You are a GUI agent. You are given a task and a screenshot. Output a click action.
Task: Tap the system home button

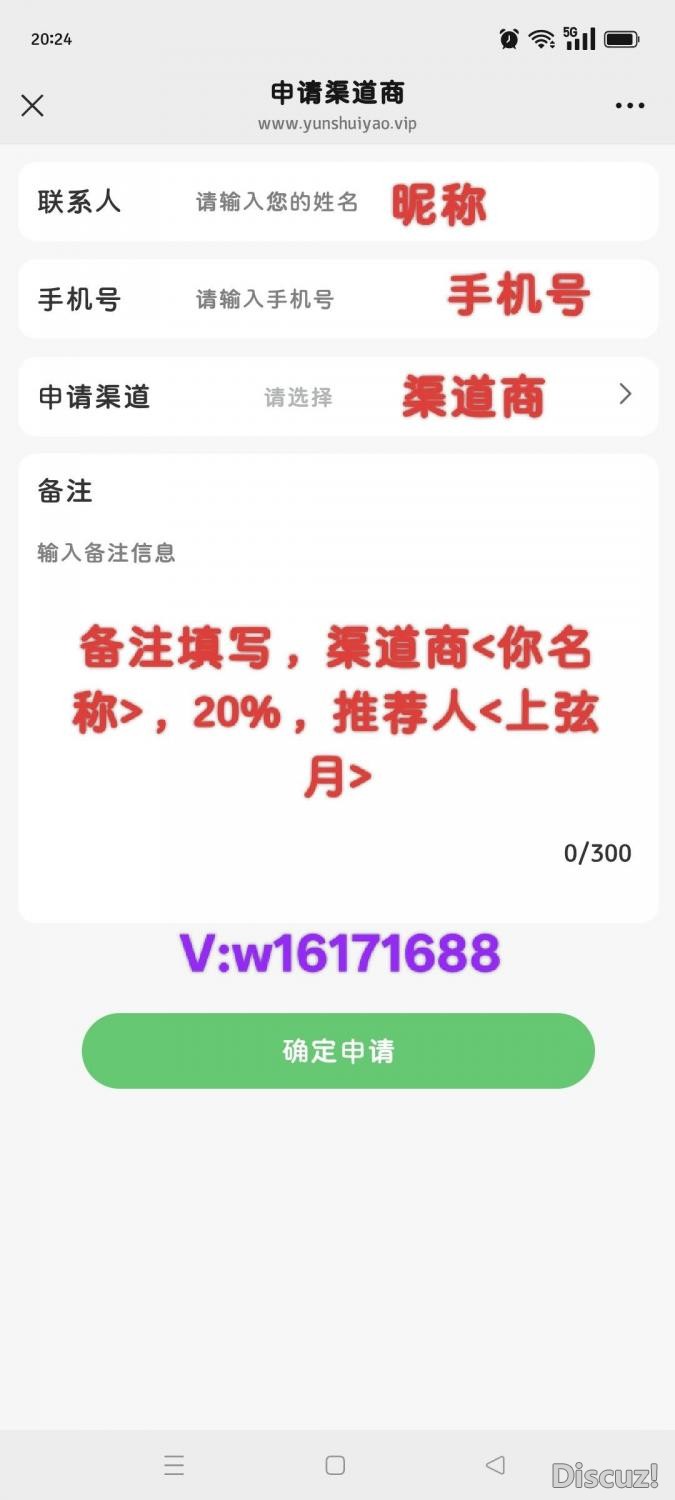click(335, 1465)
